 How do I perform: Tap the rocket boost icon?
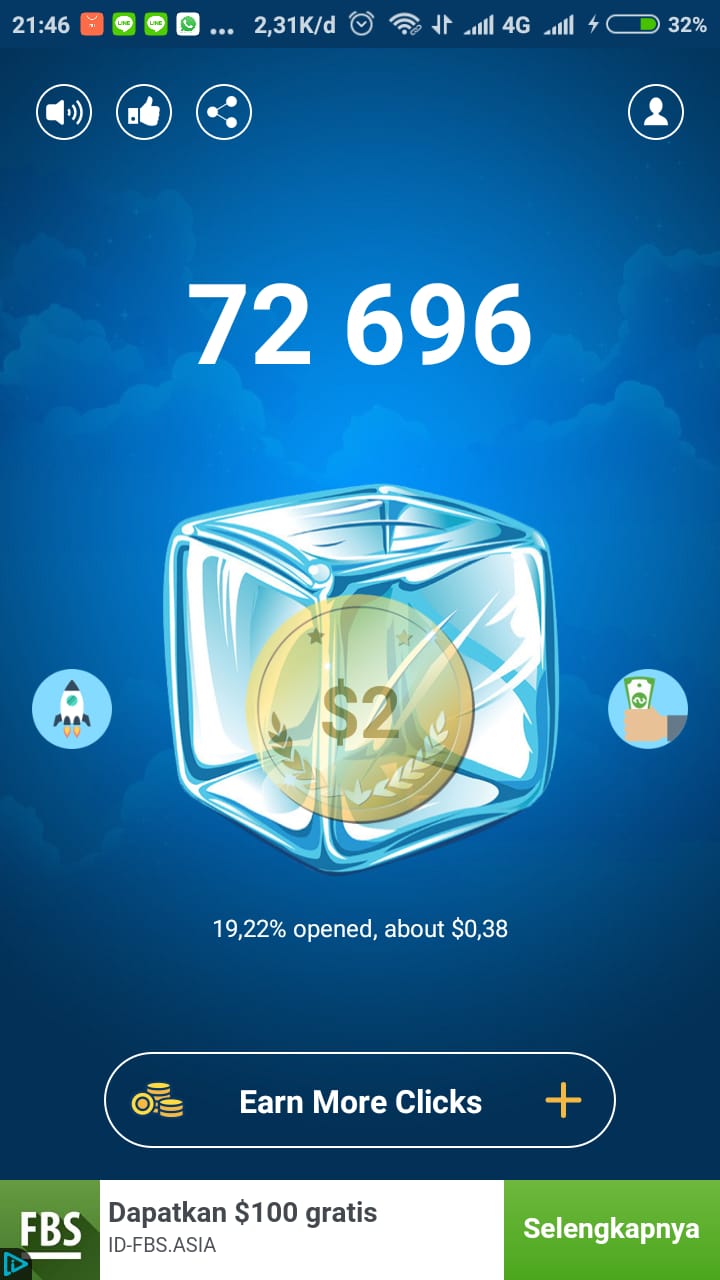click(x=71, y=708)
